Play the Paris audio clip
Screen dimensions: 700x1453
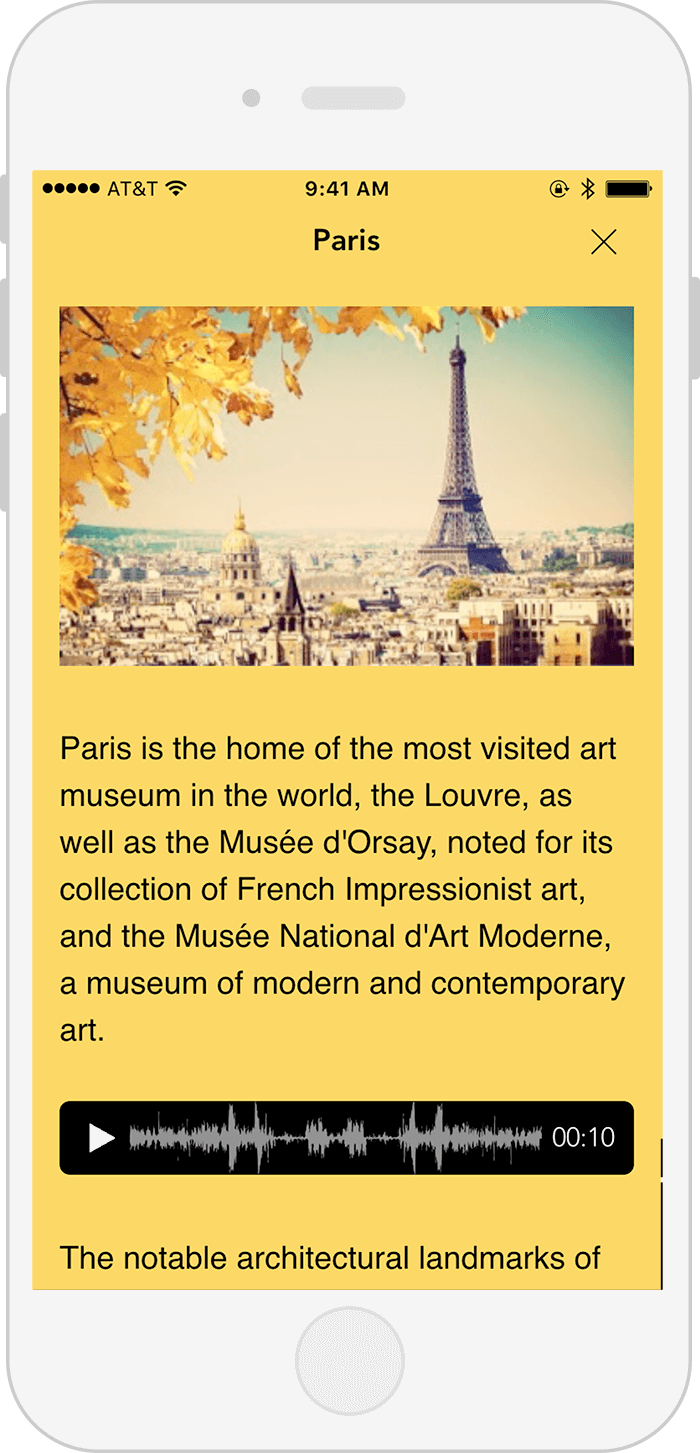(102, 1138)
